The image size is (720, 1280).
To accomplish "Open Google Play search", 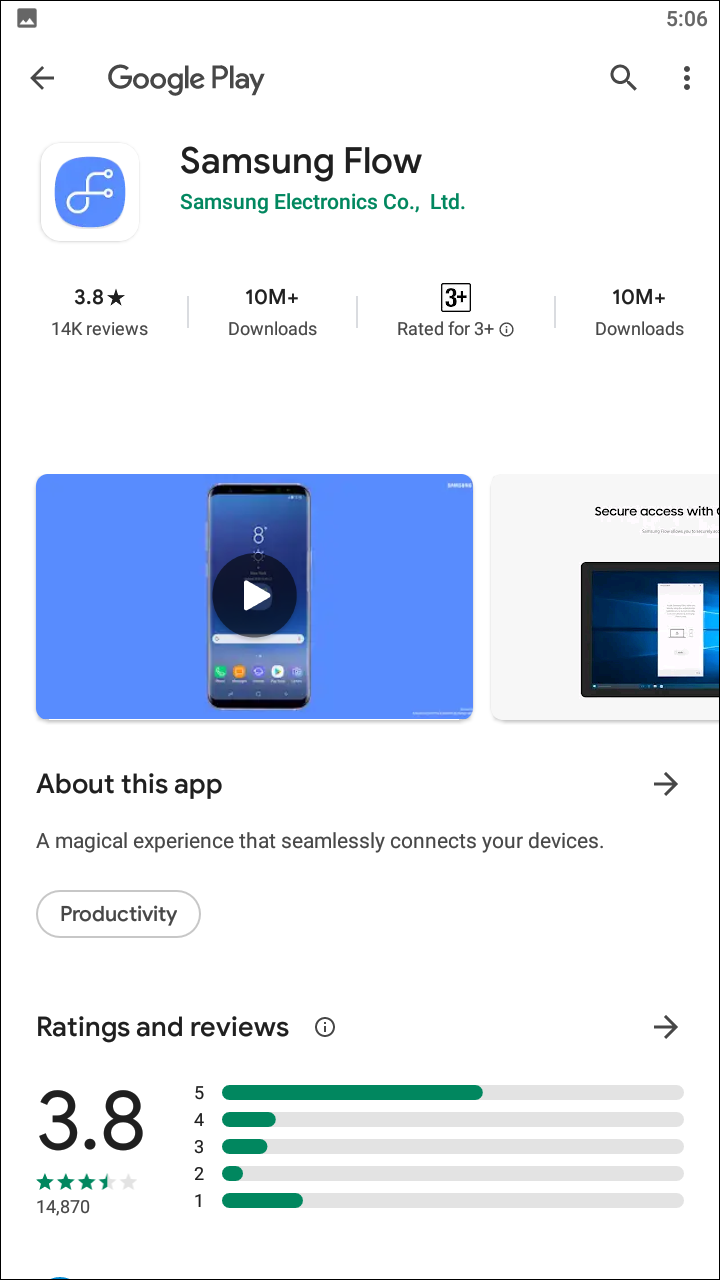I will (623, 78).
